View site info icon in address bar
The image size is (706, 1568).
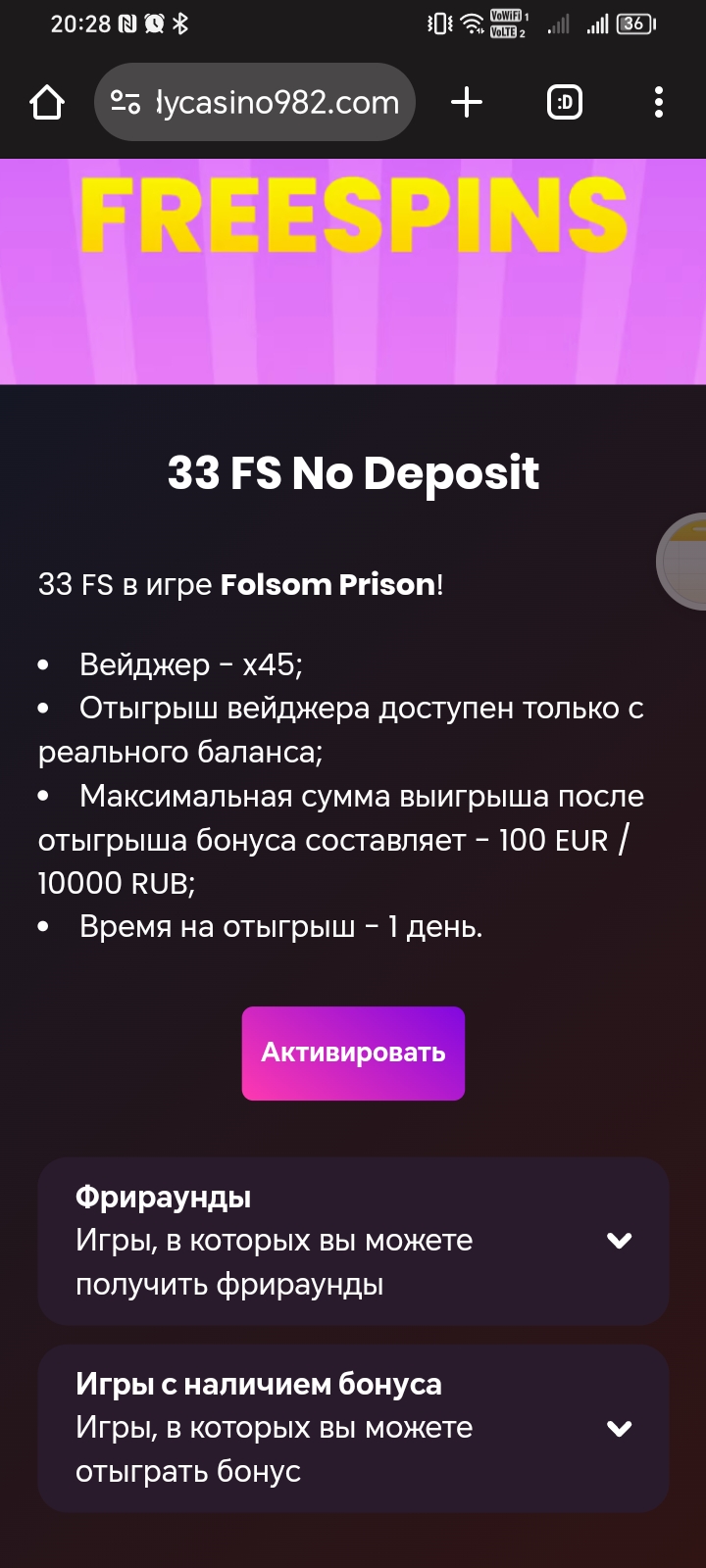[x=126, y=102]
